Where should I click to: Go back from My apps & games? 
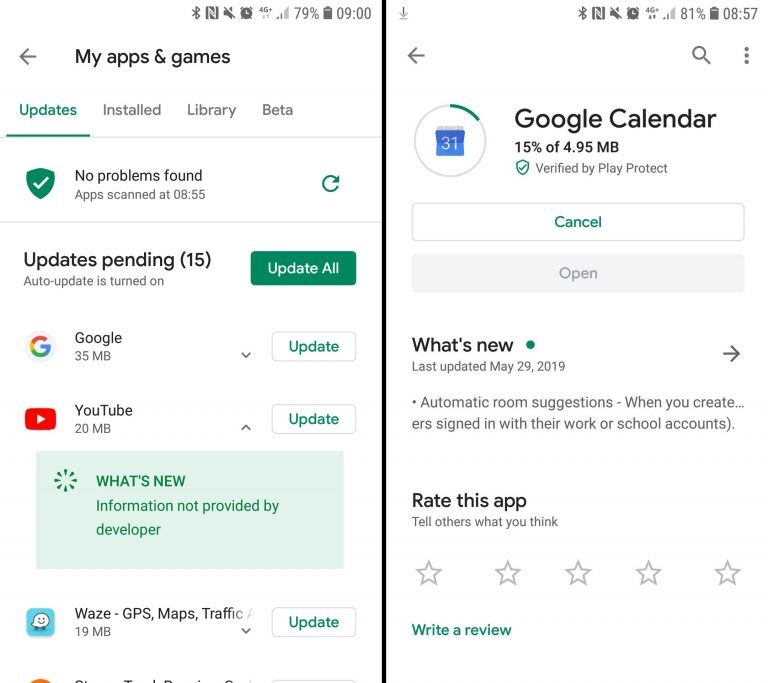28,57
